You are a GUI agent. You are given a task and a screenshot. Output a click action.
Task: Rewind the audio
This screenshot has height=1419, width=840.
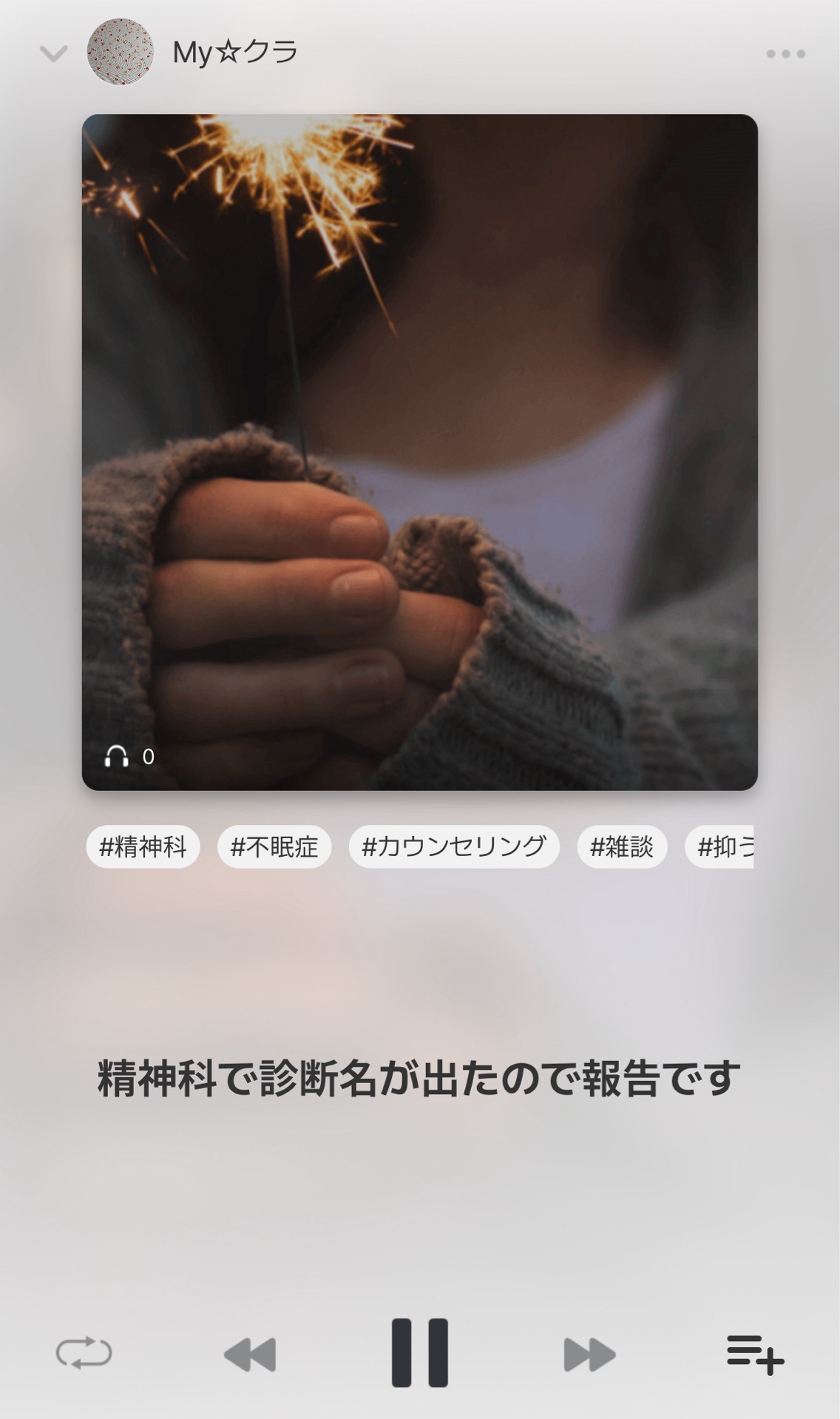pos(250,1354)
